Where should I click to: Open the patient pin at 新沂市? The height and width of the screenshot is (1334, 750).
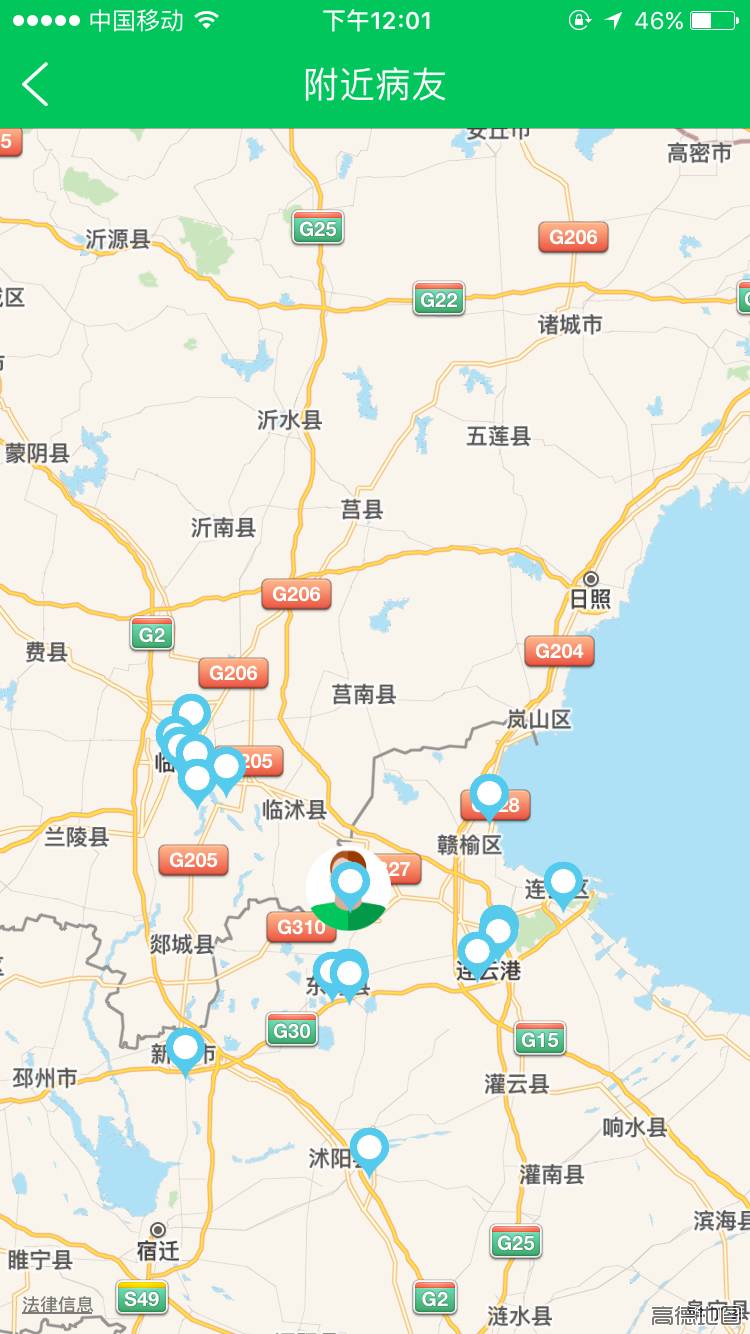(185, 1048)
